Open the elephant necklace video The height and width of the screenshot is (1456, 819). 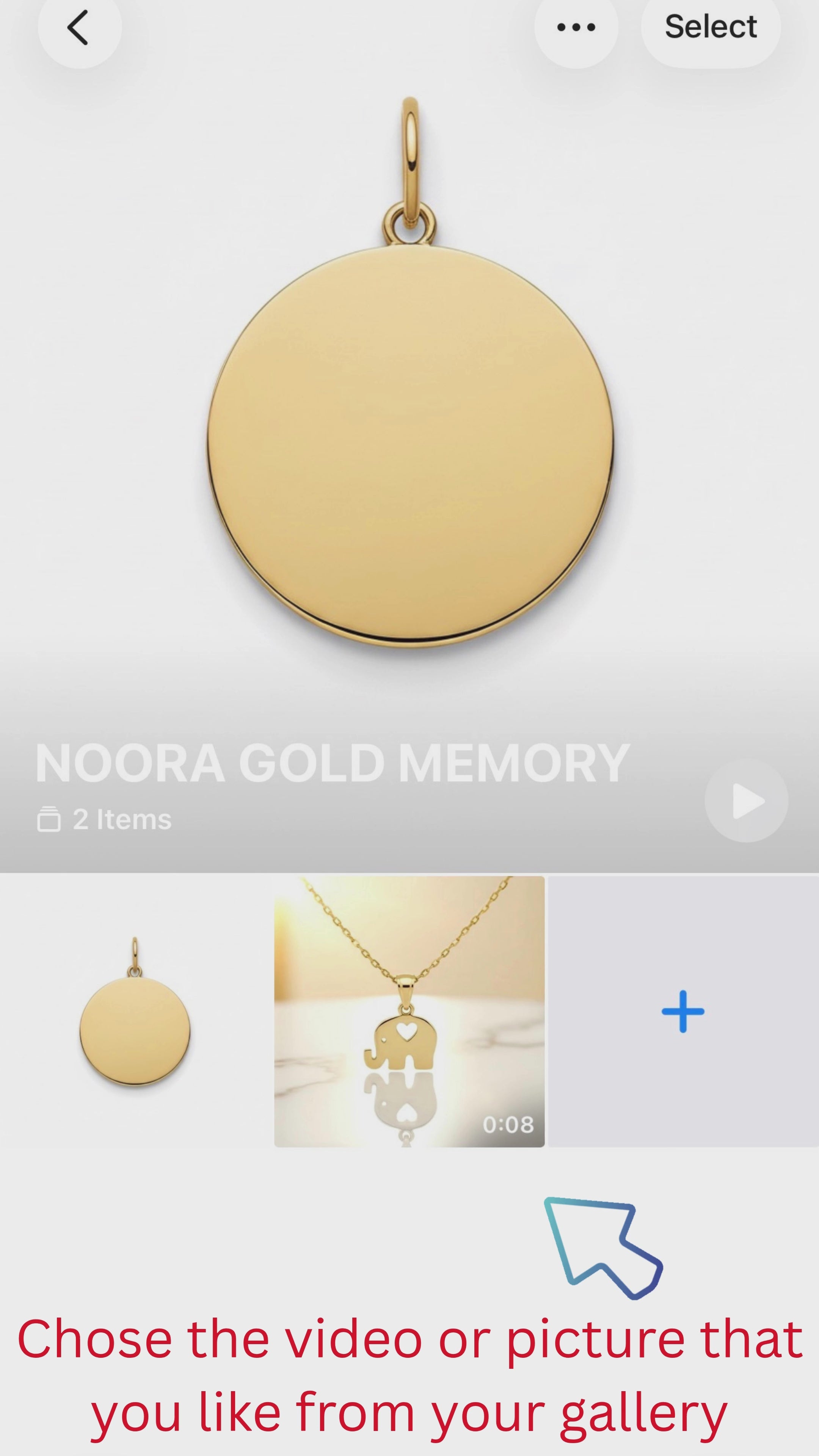[x=409, y=1012]
